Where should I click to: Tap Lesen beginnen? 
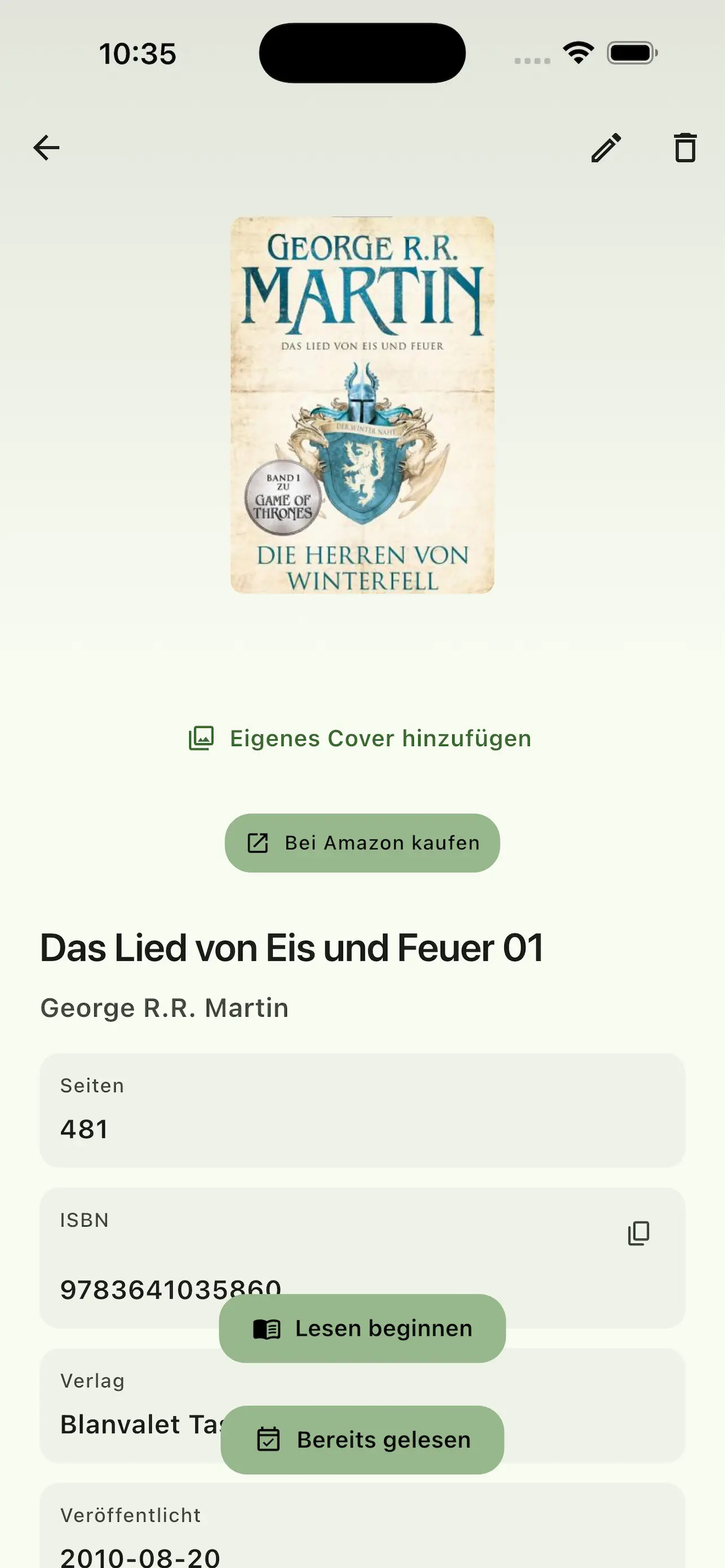[x=362, y=1329]
